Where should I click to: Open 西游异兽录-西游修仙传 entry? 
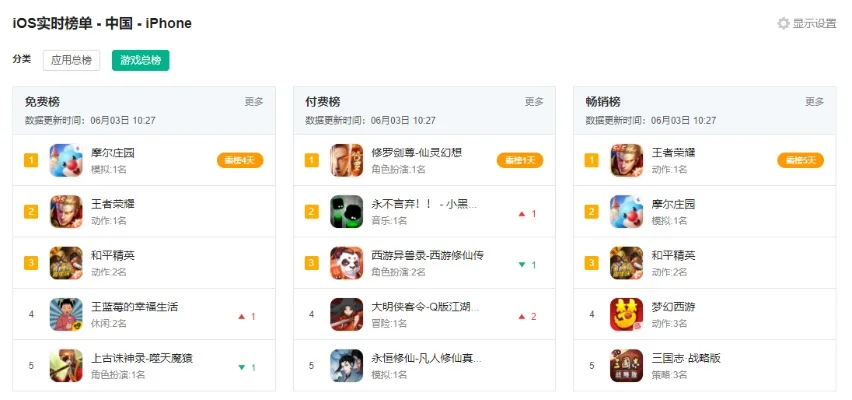[x=427, y=255]
